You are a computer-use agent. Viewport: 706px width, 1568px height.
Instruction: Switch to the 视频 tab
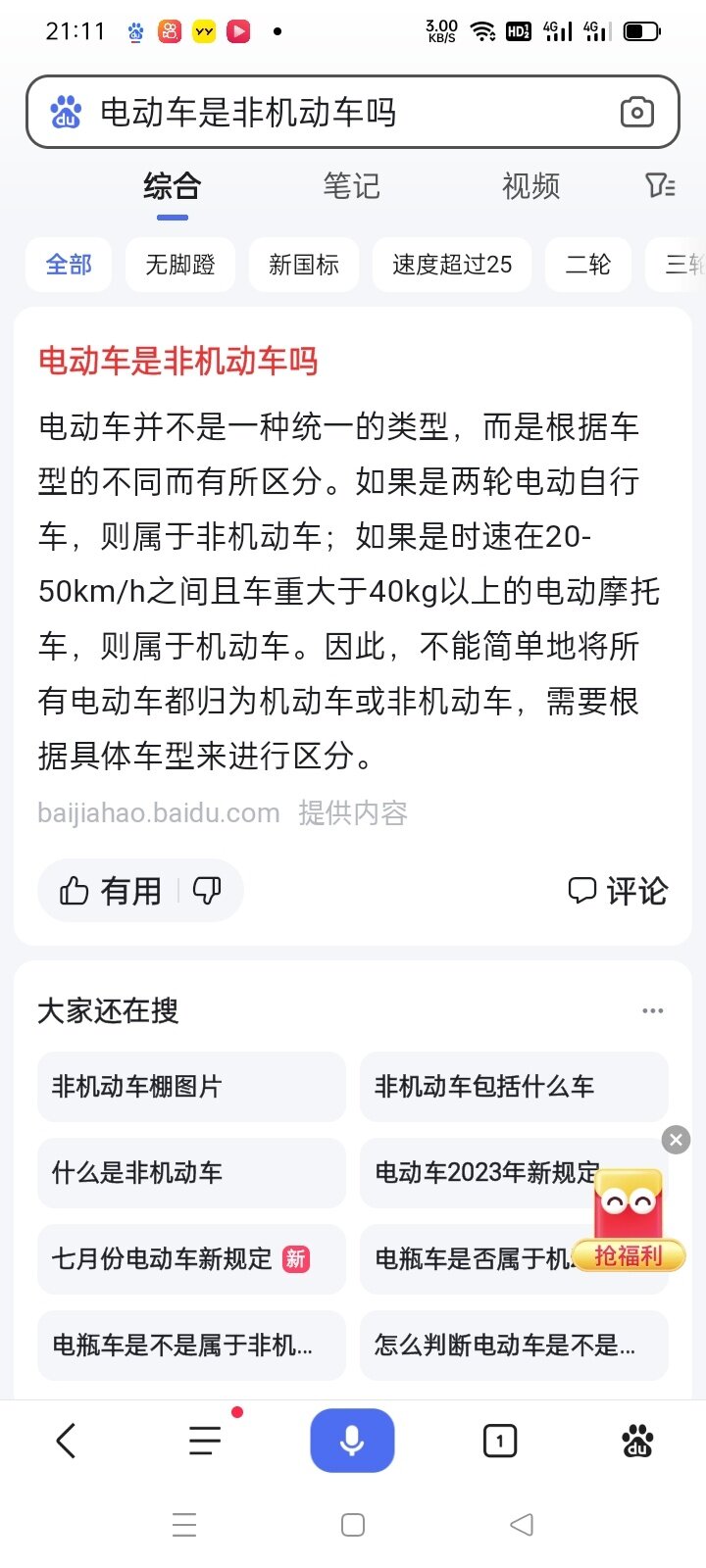(530, 185)
